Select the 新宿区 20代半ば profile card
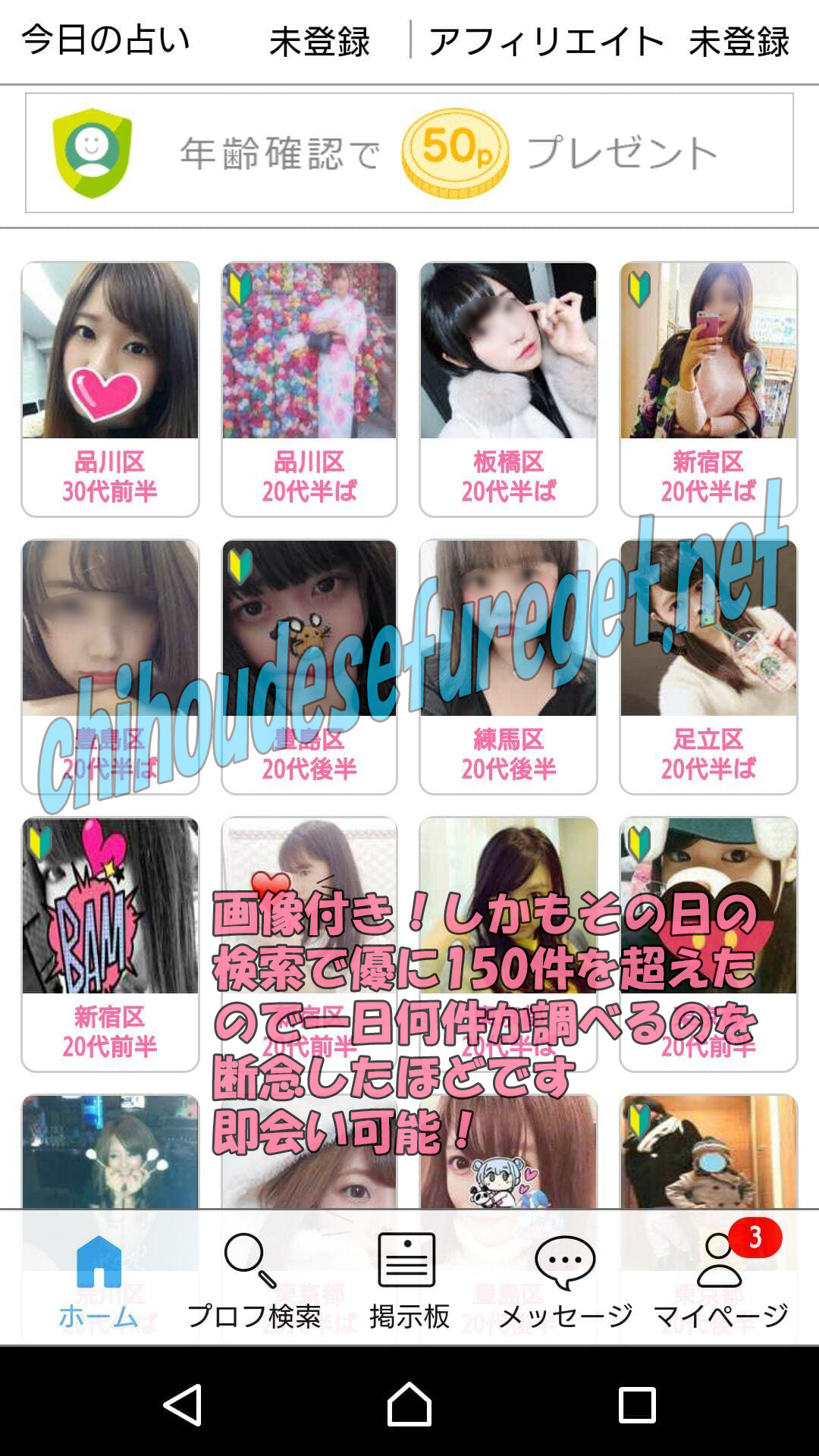The width and height of the screenshot is (819, 1456). point(708,389)
